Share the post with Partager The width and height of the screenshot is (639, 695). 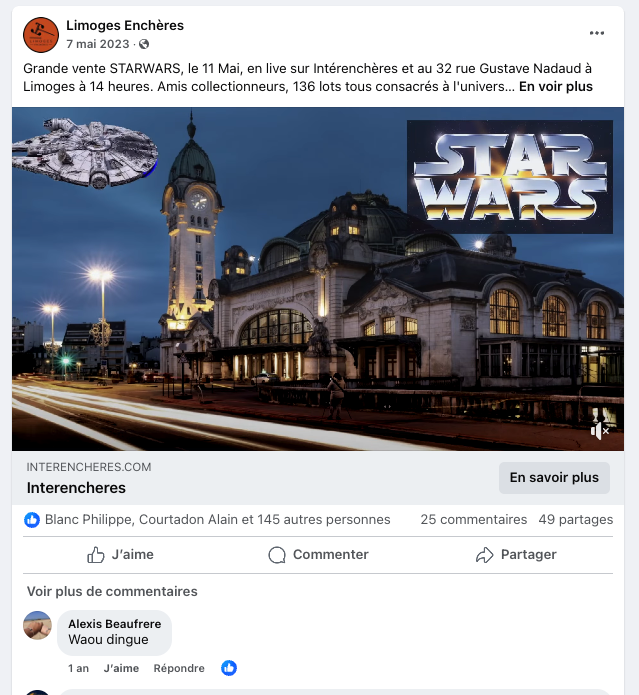tap(516, 554)
